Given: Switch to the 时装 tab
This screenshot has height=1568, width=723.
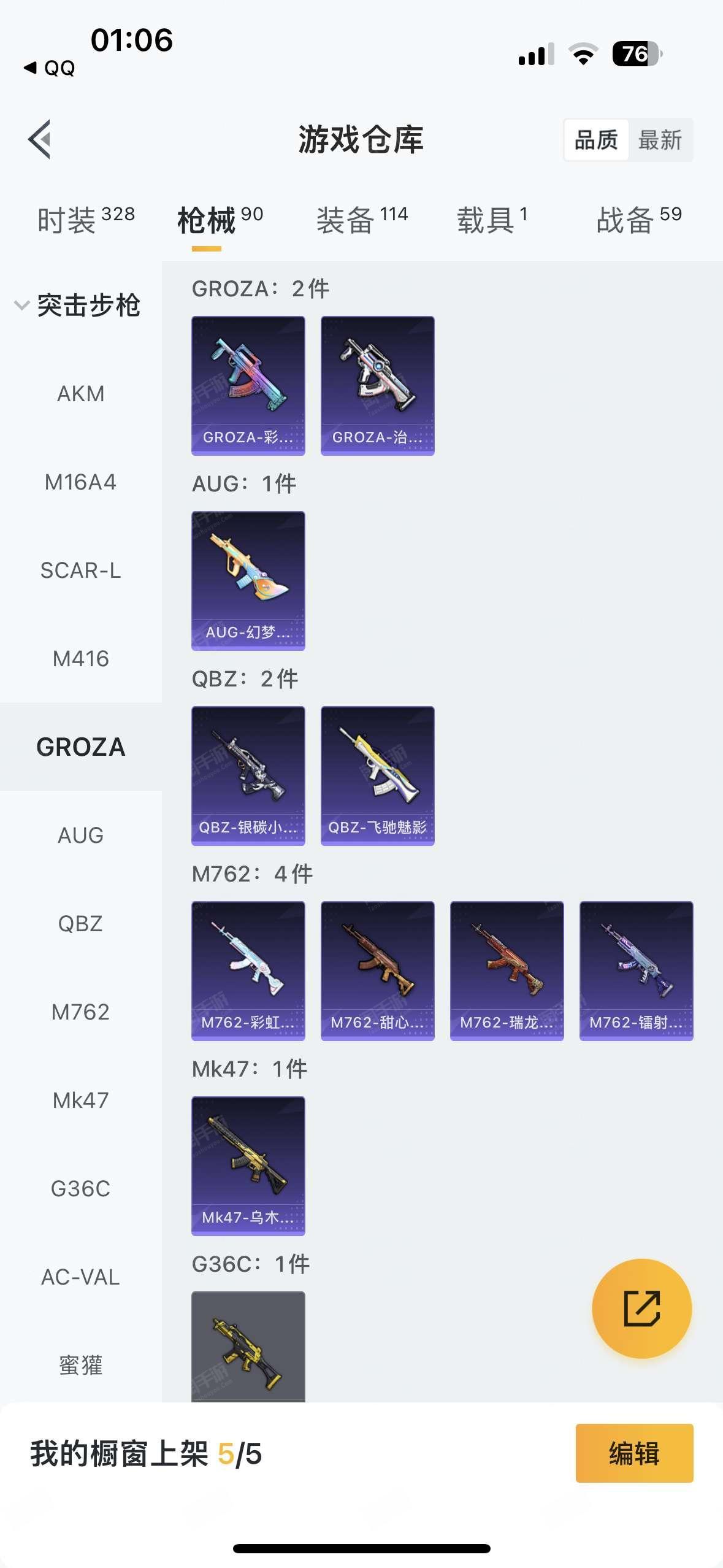Looking at the screenshot, I should coord(86,220).
